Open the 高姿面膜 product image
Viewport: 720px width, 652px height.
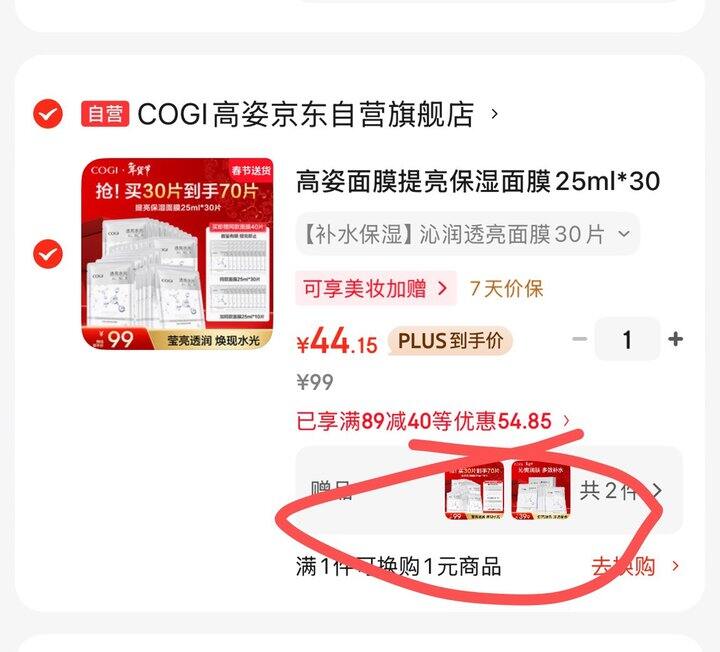tap(176, 254)
